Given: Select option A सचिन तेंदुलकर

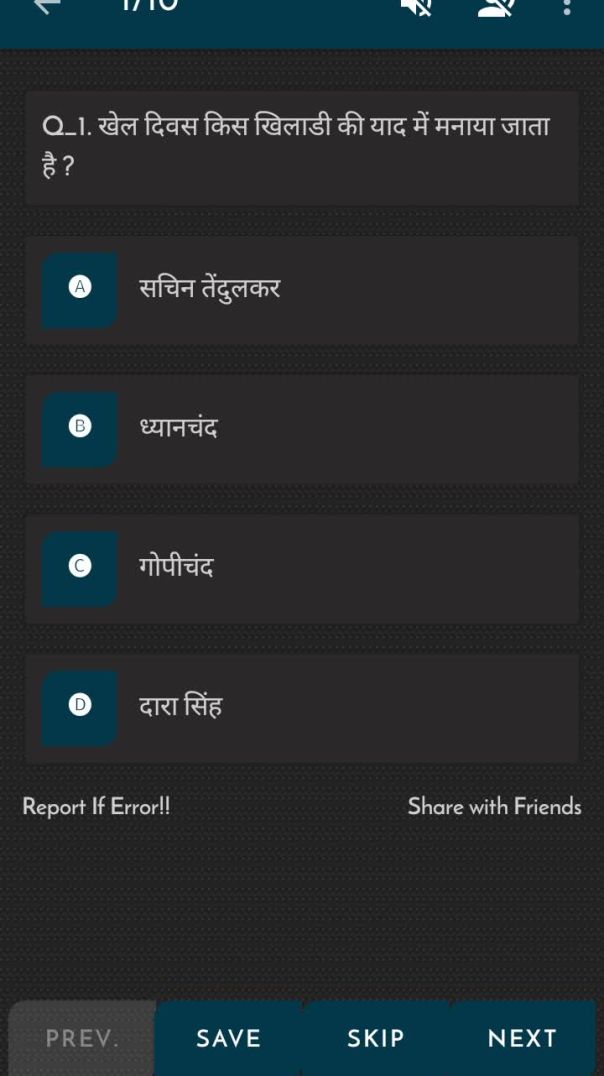Looking at the screenshot, I should pos(302,290).
